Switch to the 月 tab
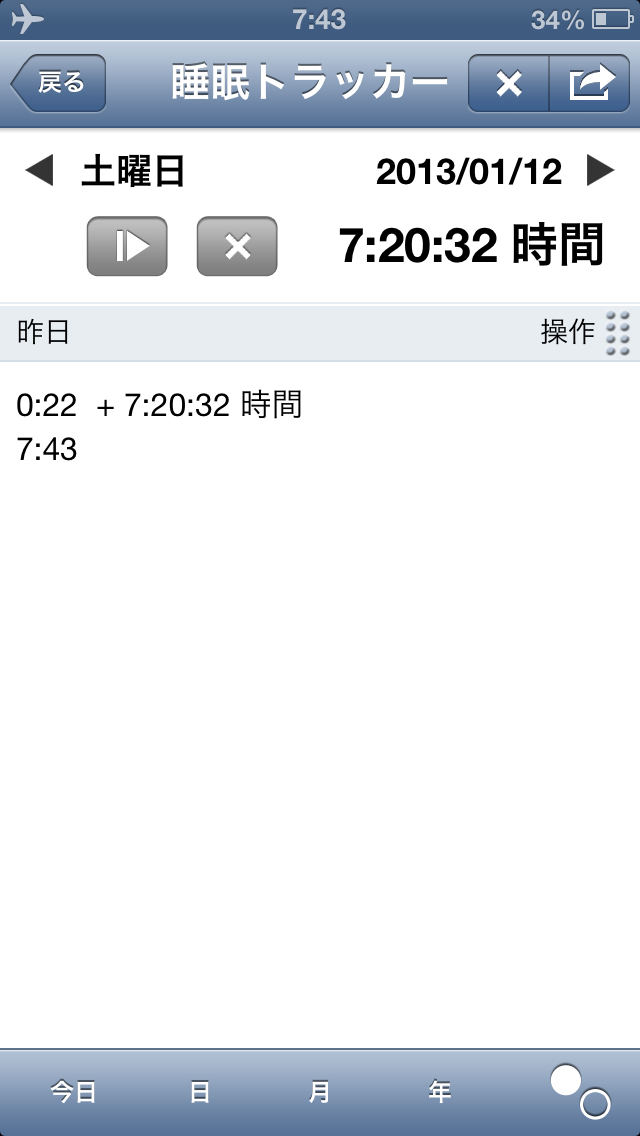The width and height of the screenshot is (640, 1136). [x=319, y=1092]
